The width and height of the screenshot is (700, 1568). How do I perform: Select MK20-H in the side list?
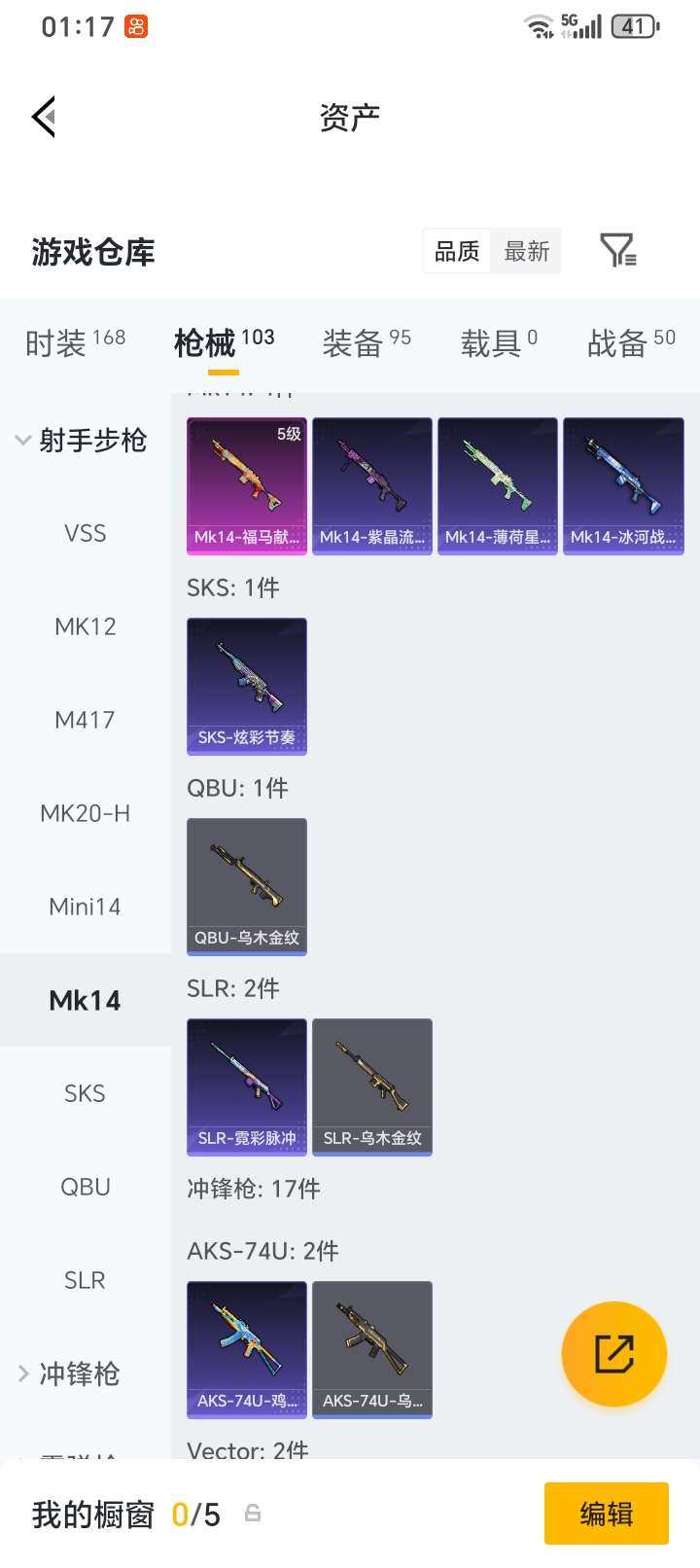click(x=86, y=813)
